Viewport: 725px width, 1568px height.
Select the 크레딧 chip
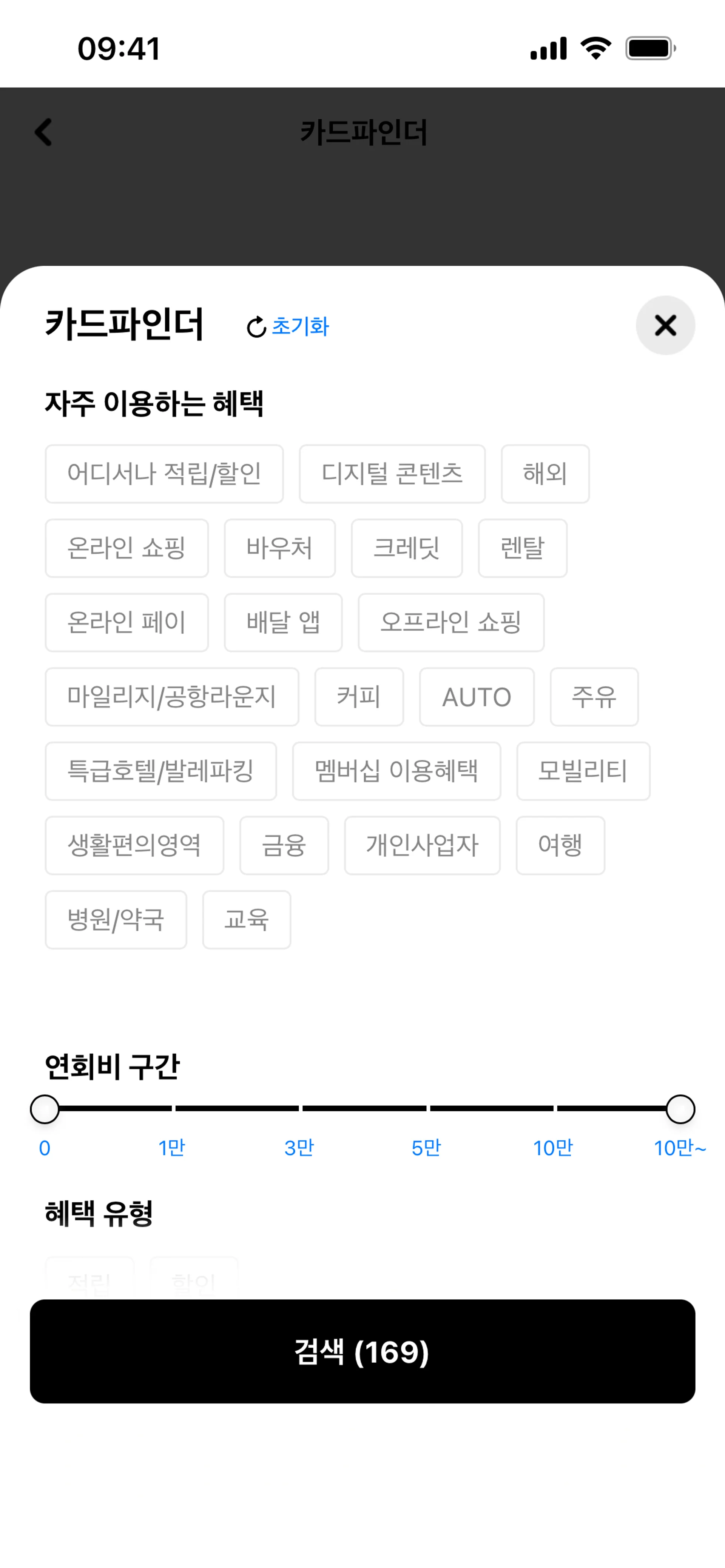(x=406, y=548)
